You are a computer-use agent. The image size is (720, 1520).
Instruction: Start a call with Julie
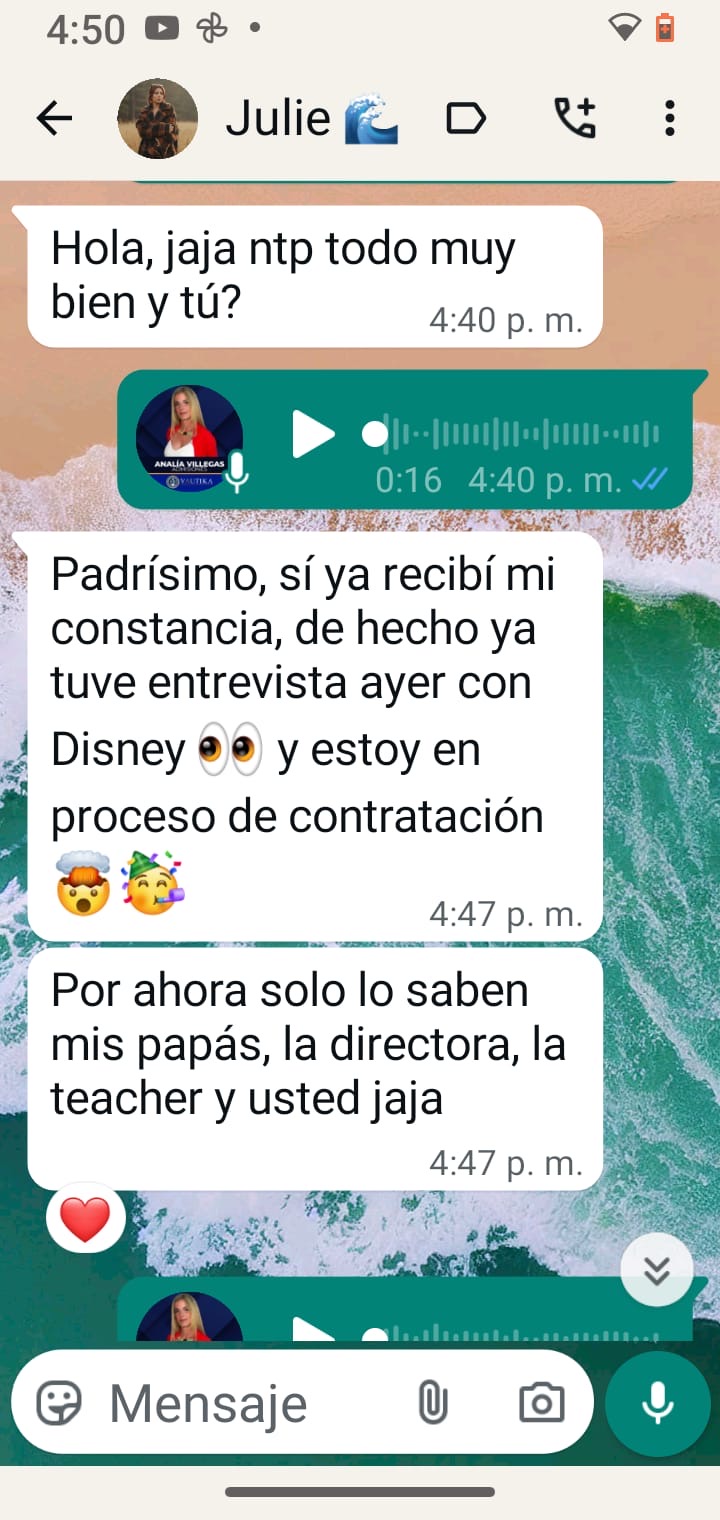(575, 119)
